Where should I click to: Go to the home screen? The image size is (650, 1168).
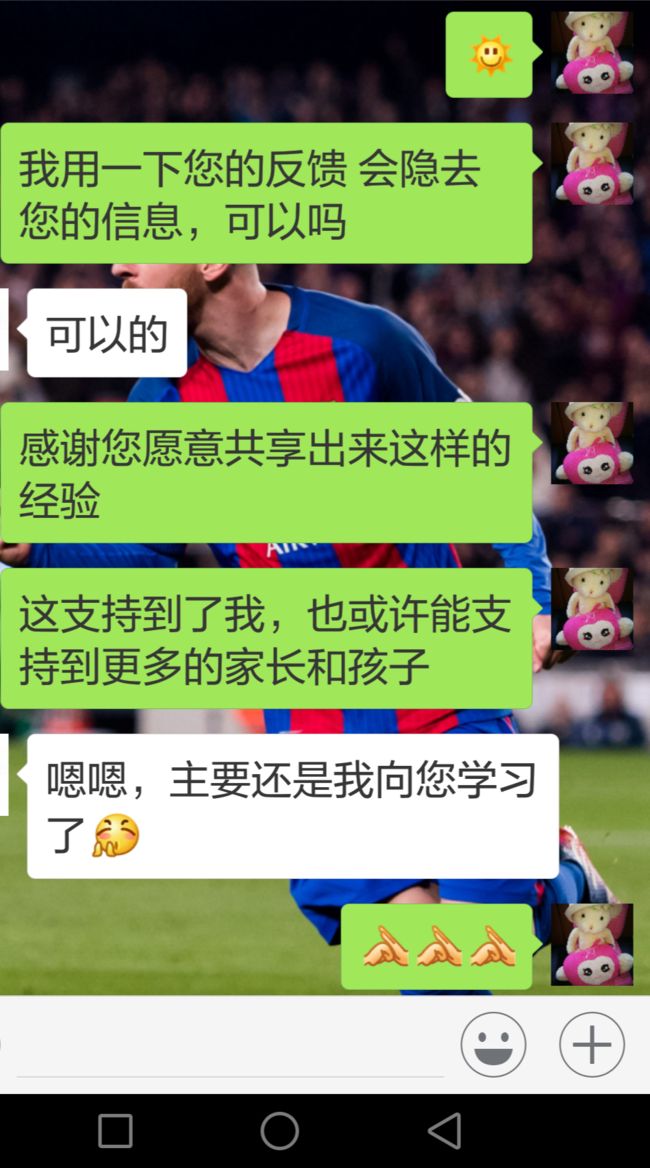click(280, 1131)
